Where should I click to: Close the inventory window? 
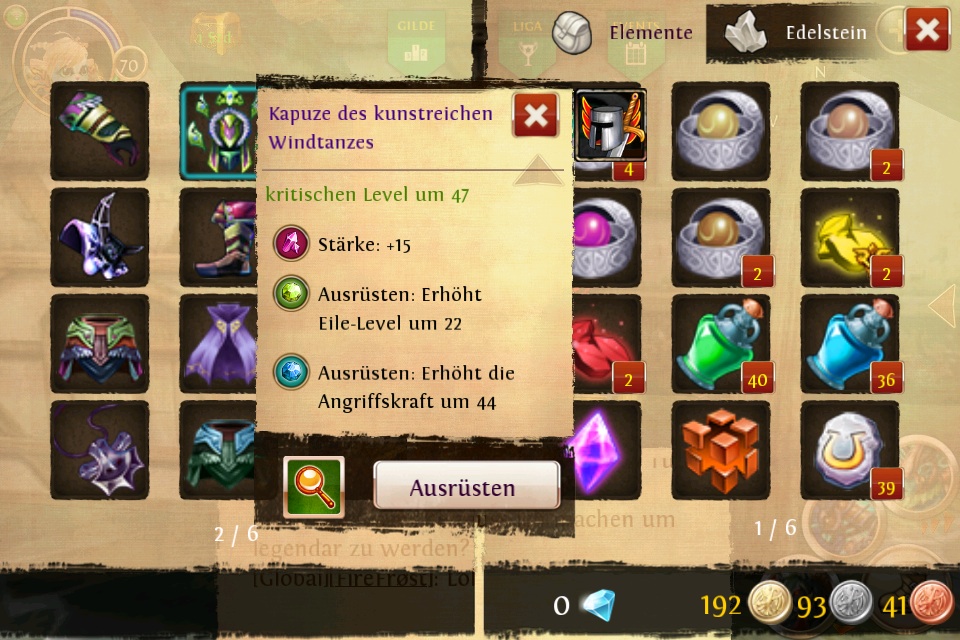927,30
